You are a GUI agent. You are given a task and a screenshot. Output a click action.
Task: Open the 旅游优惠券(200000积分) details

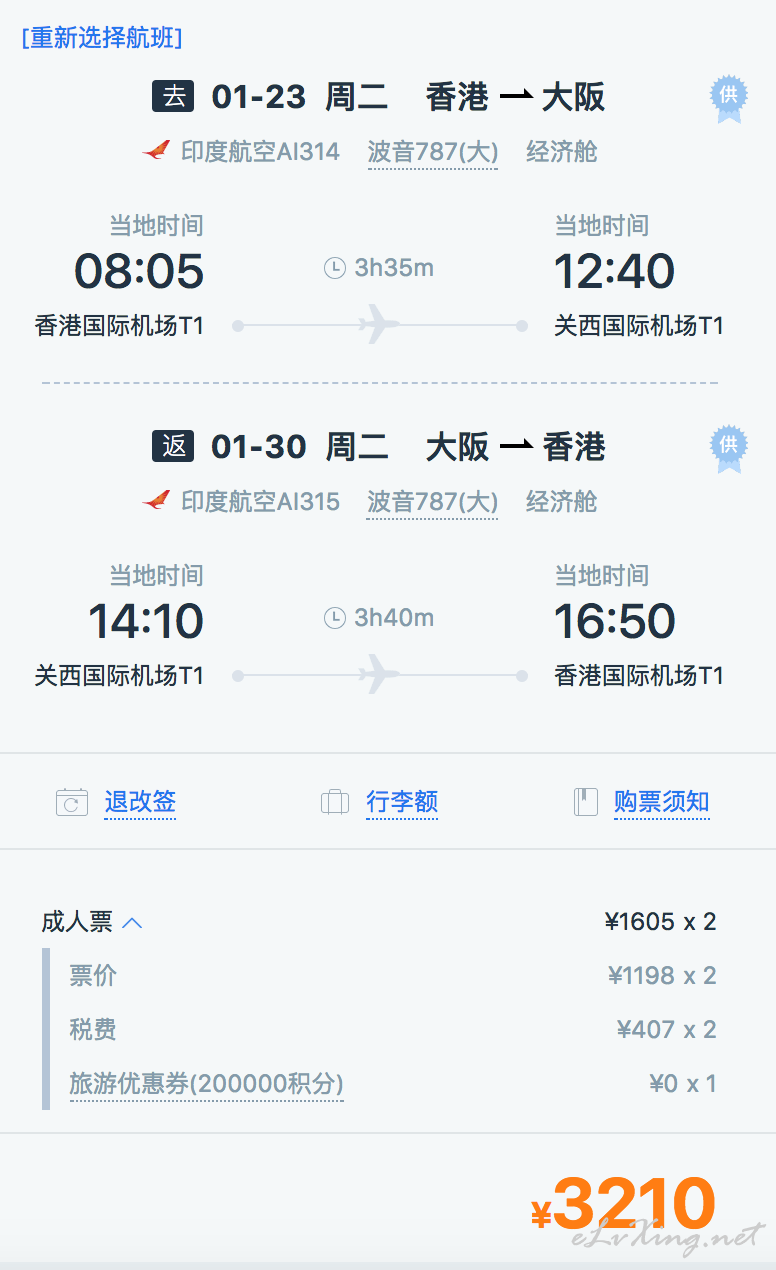tap(206, 1084)
